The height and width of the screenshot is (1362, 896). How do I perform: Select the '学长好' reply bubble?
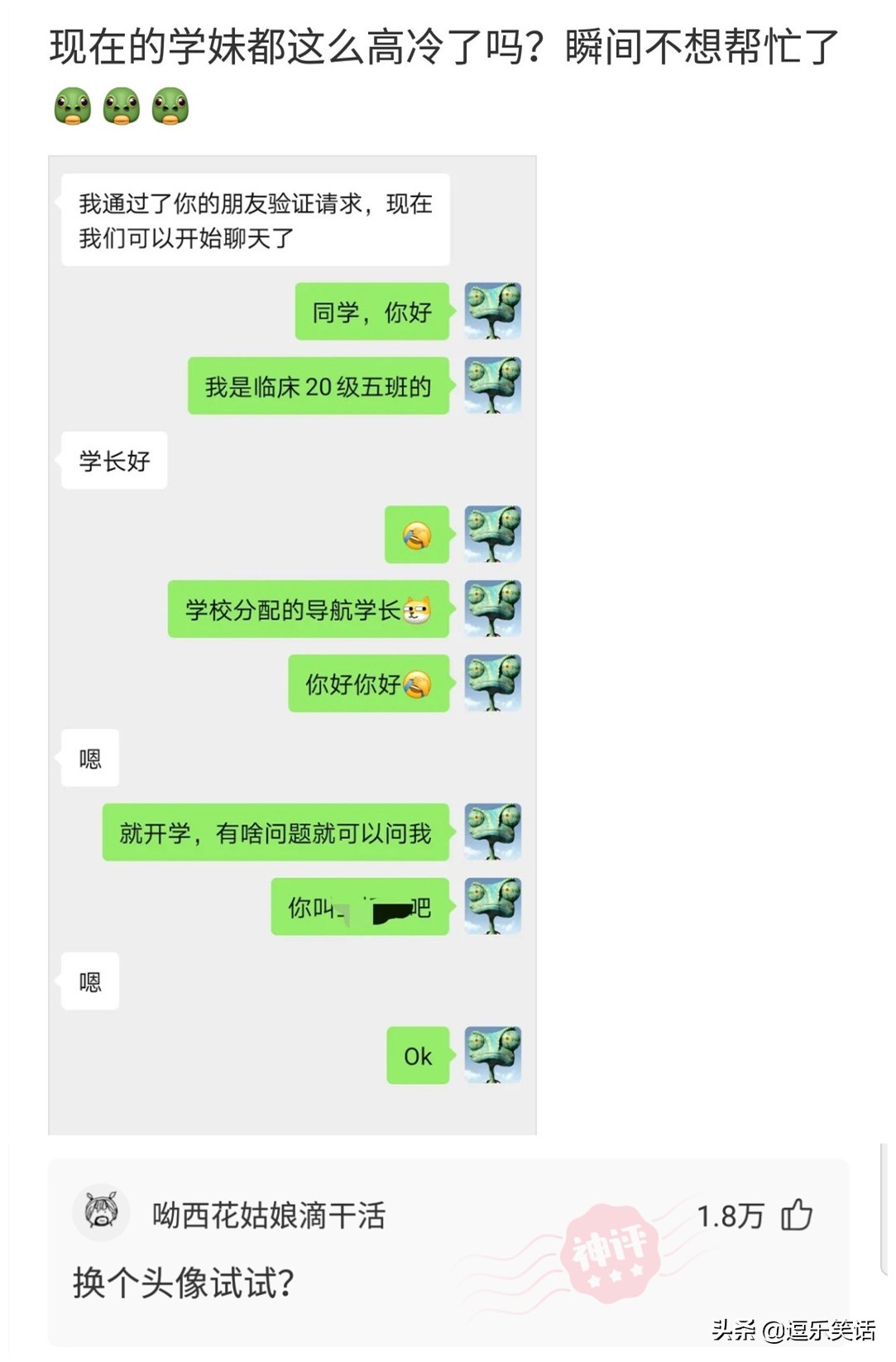113,459
